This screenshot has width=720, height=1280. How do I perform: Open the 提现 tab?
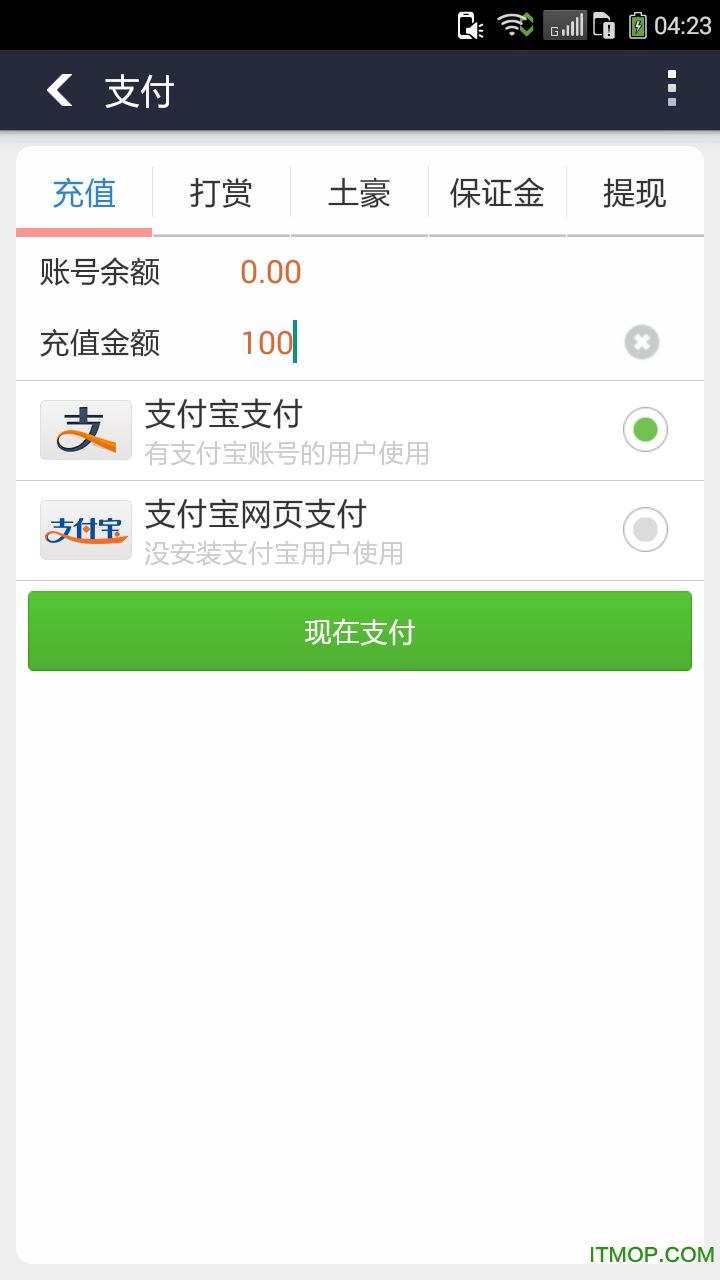pyautogui.click(x=634, y=193)
